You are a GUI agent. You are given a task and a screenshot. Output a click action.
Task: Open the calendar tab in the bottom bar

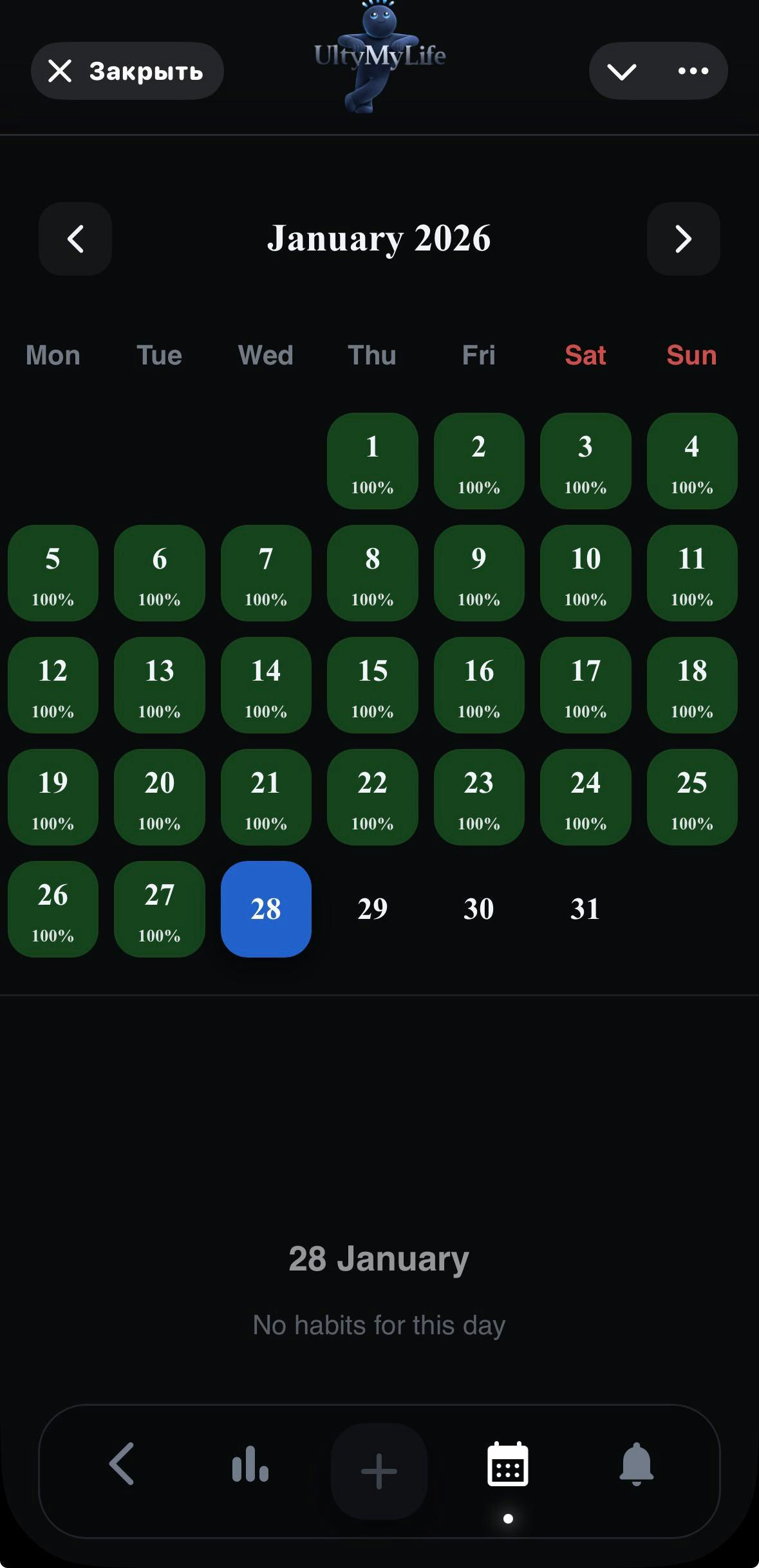[x=508, y=1464]
